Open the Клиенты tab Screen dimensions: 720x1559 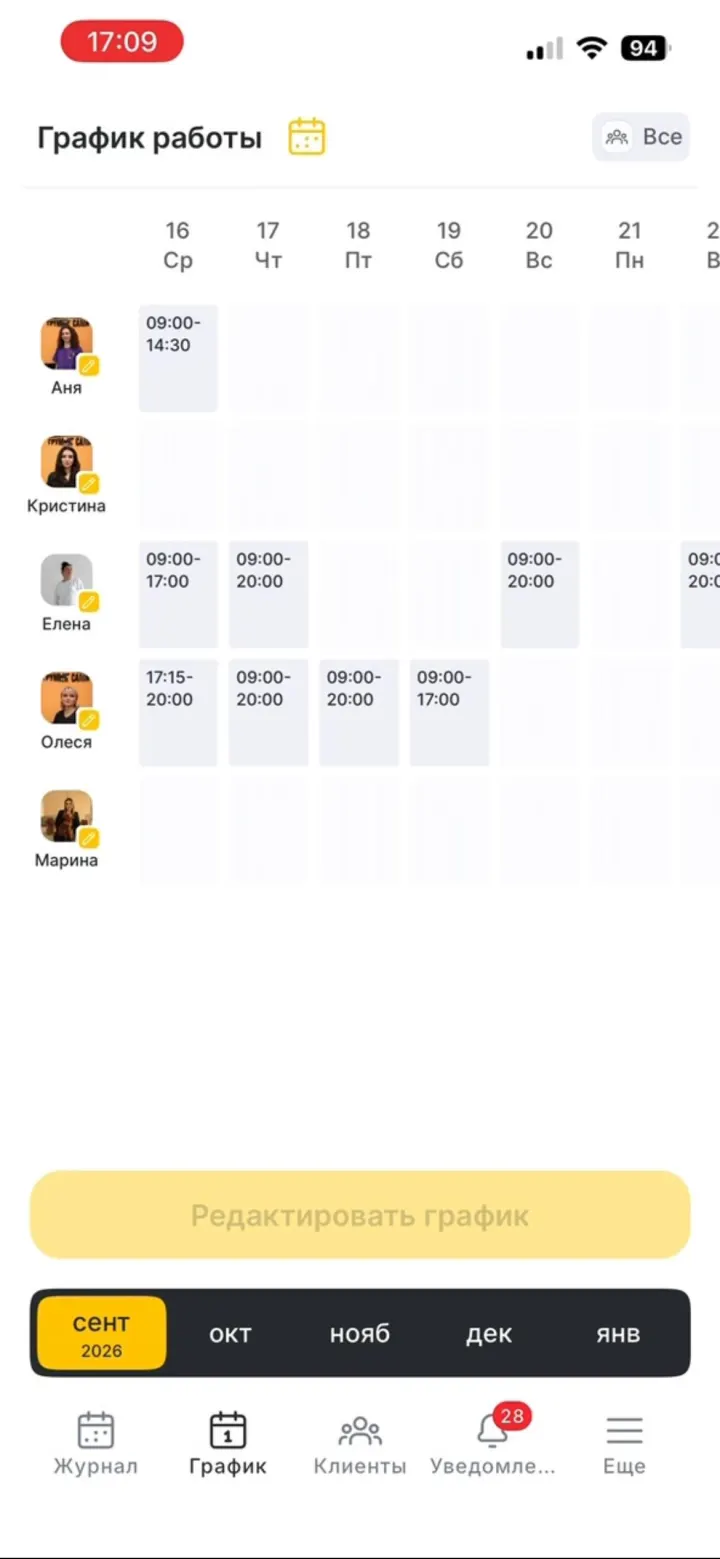click(360, 1445)
